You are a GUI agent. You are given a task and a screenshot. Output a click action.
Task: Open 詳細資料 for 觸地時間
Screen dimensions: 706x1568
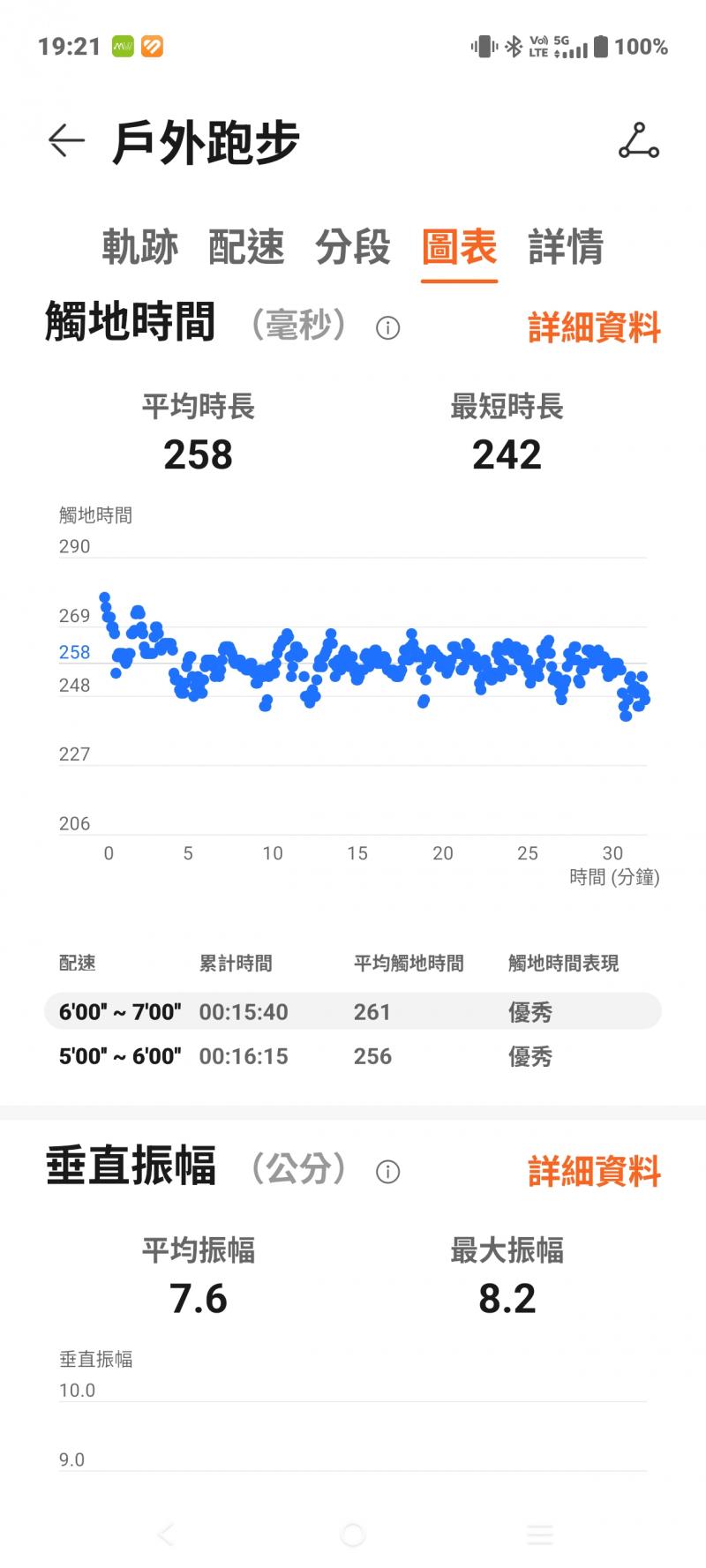point(594,328)
